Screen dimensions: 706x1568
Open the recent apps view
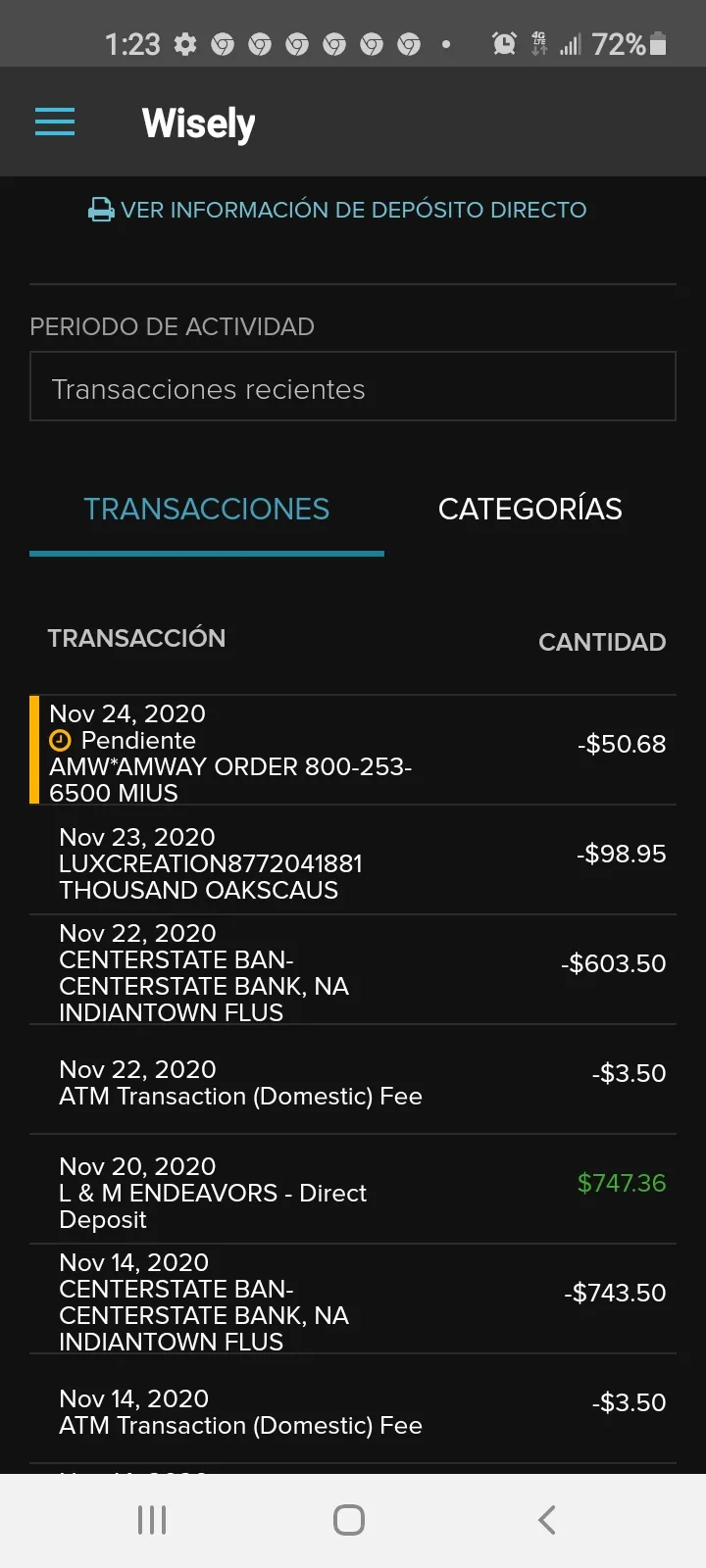pyautogui.click(x=152, y=1520)
